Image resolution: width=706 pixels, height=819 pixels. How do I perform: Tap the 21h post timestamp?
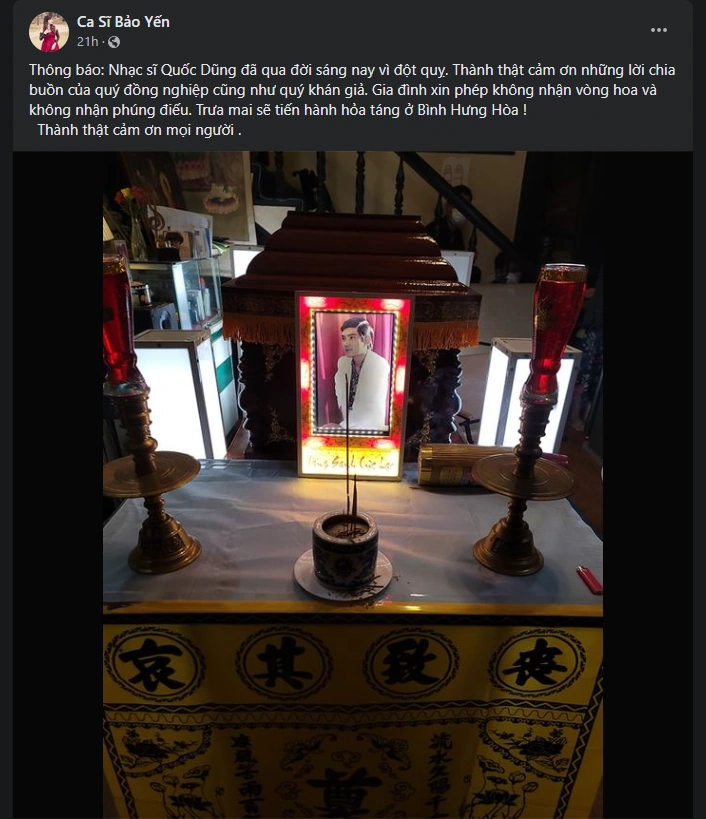(x=87, y=42)
